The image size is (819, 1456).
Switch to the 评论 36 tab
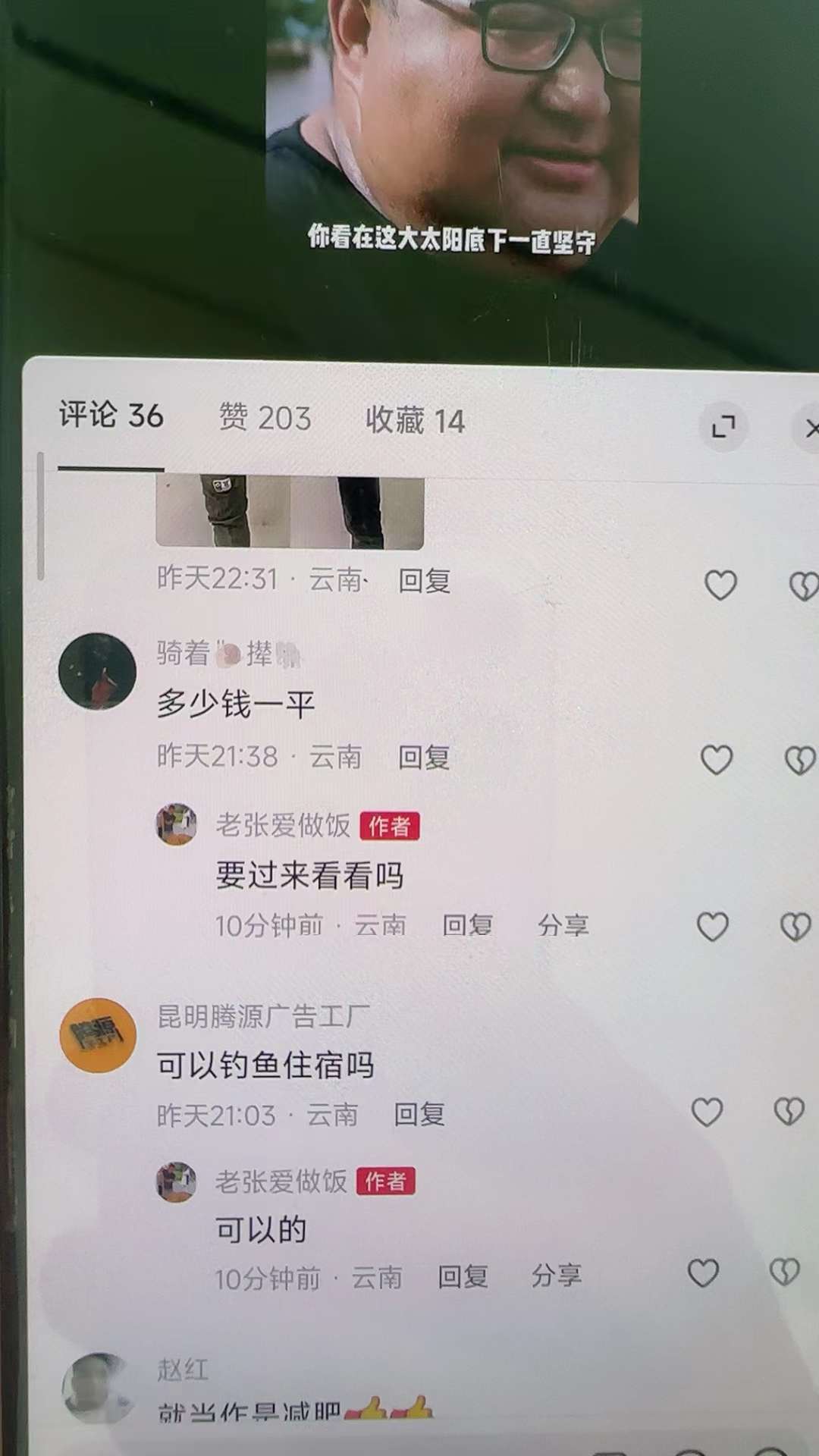click(x=111, y=416)
